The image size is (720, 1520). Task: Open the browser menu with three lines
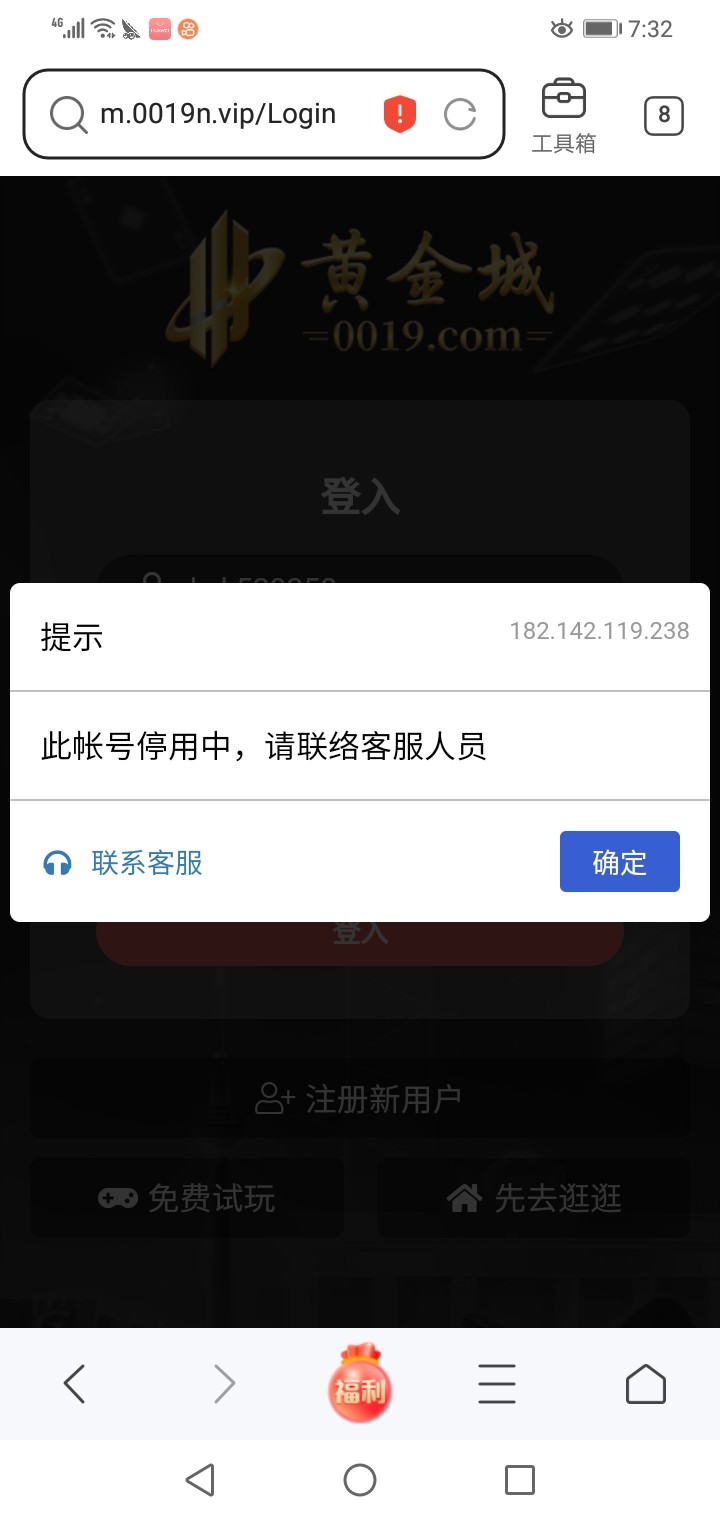pyautogui.click(x=497, y=1384)
